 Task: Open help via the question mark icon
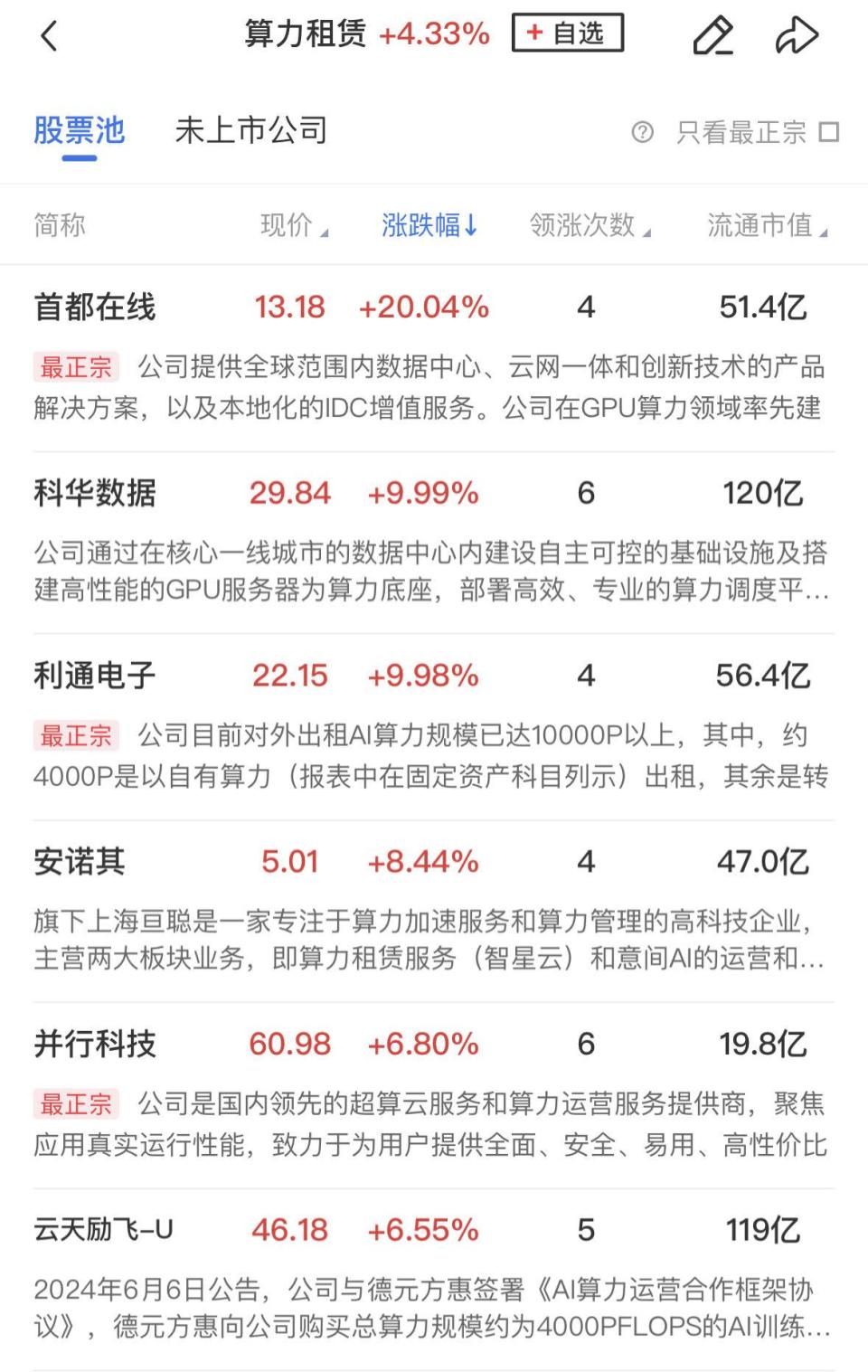tap(644, 132)
